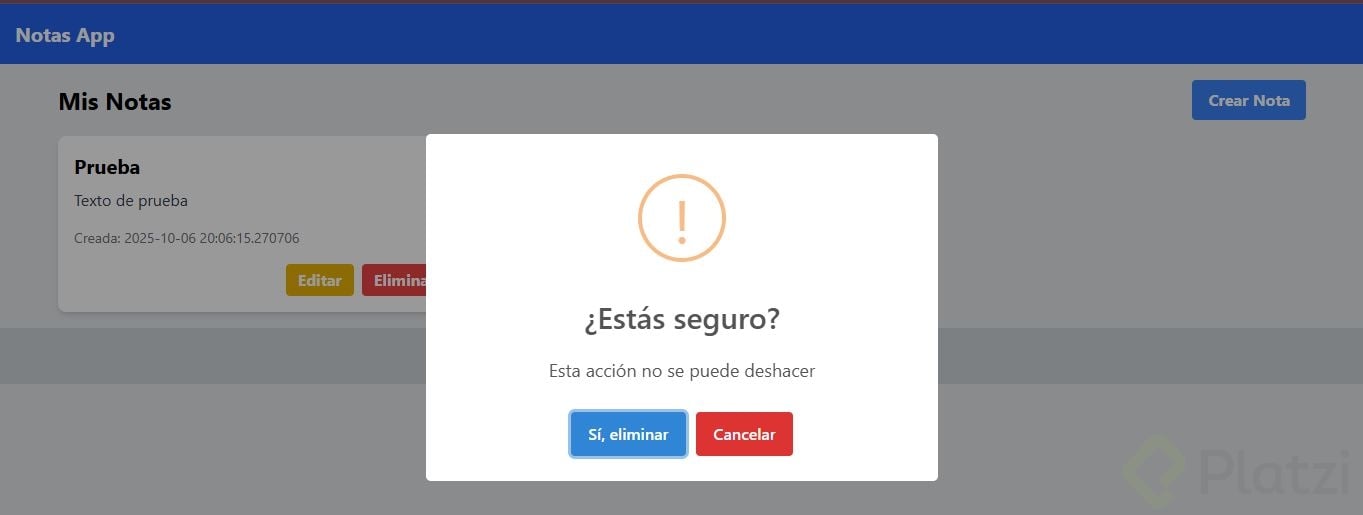The height and width of the screenshot is (515, 1363).
Task: Open the Notas App home link
Action: 65,35
